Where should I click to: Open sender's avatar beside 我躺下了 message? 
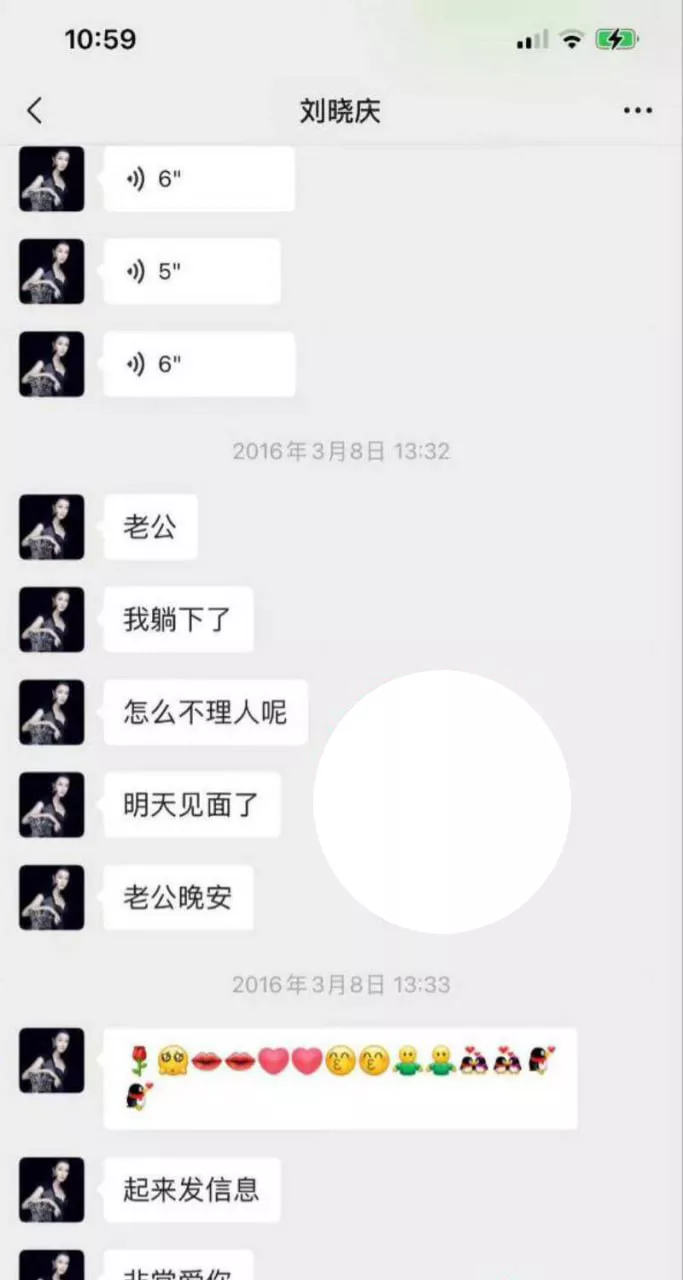(x=51, y=619)
